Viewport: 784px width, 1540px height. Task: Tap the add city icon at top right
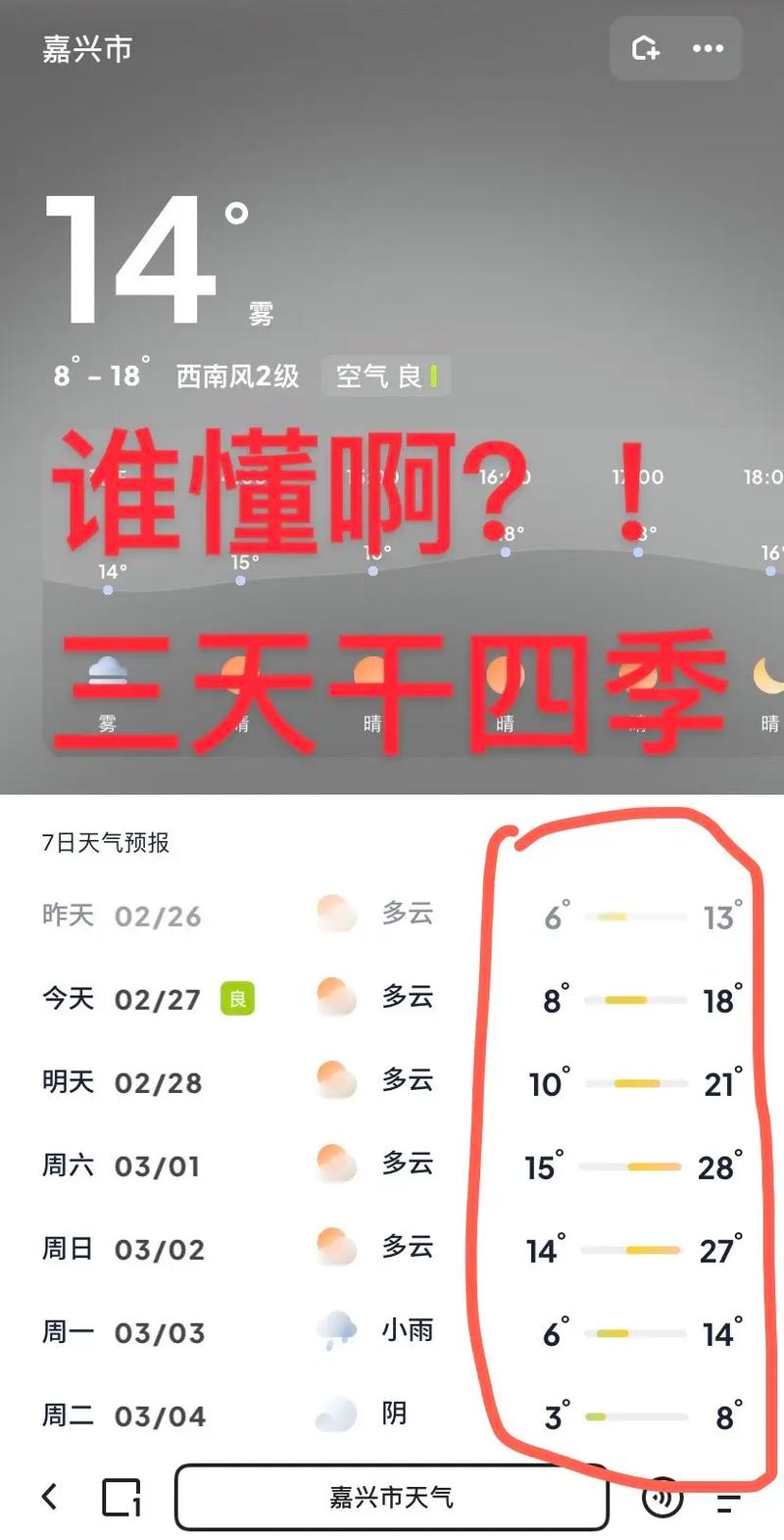646,49
